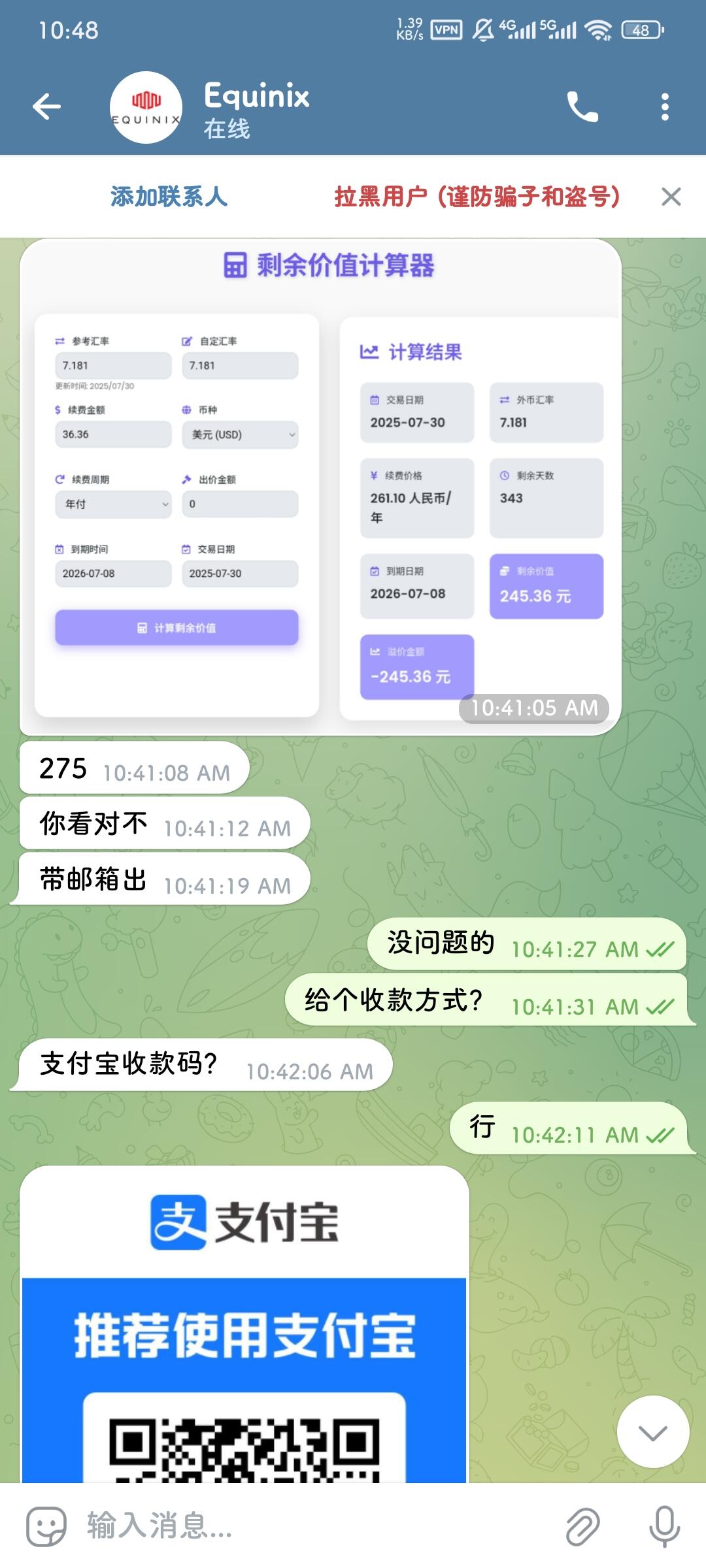Record a voice message with the microphone

point(664,1526)
